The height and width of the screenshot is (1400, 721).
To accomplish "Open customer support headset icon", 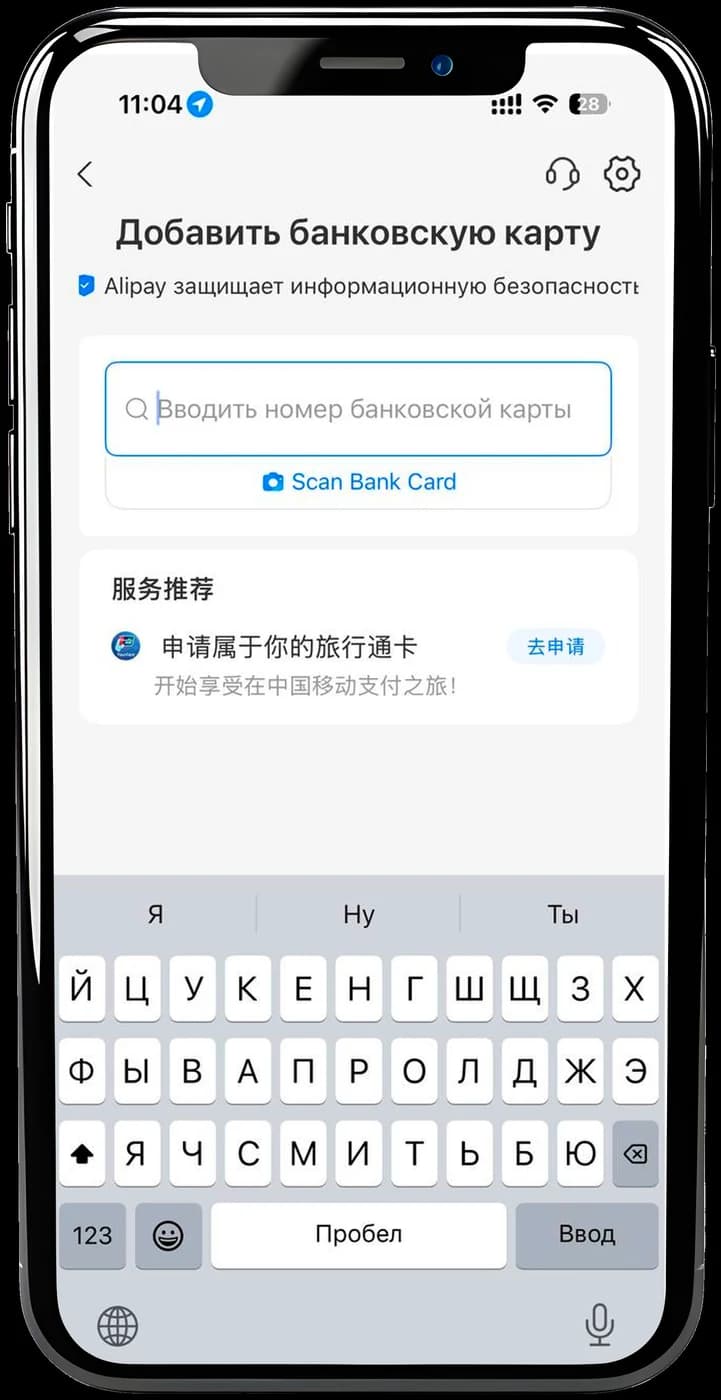I will tap(562, 174).
